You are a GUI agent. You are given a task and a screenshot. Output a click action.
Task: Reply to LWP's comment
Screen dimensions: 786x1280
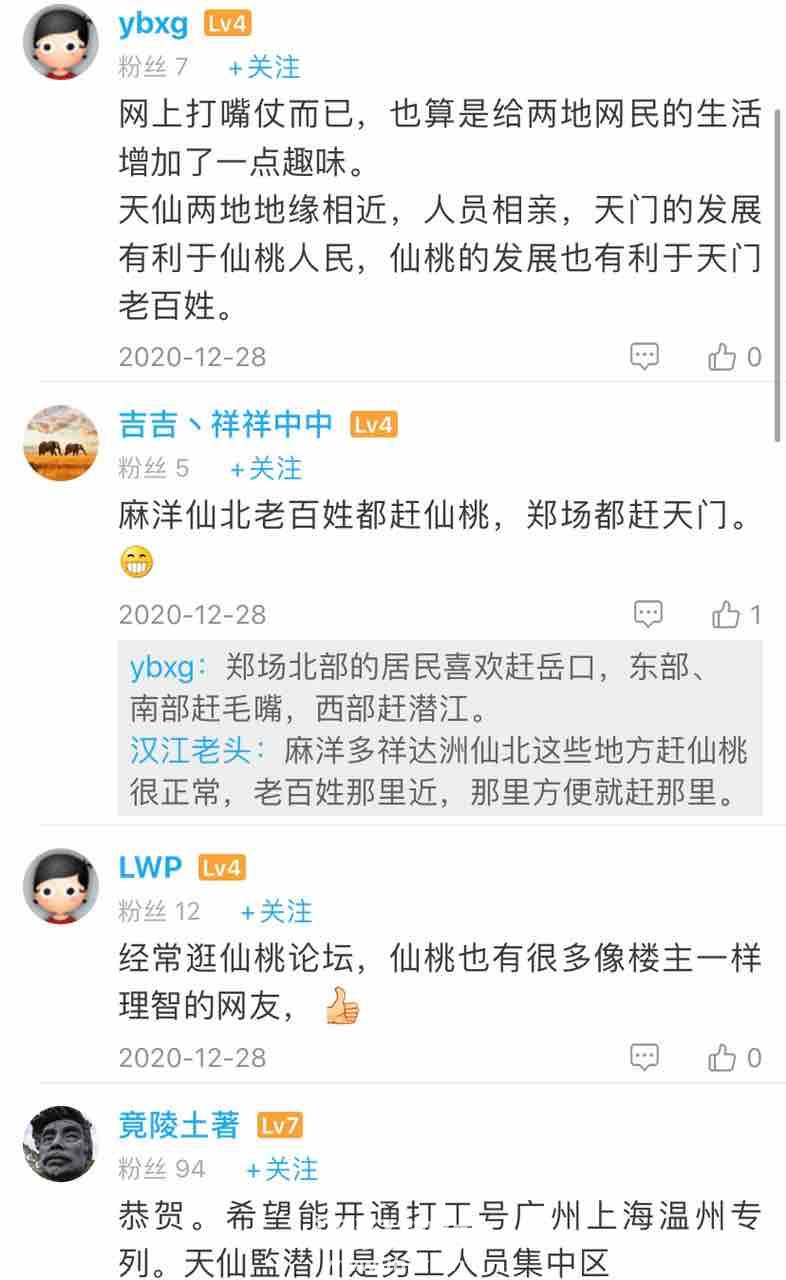coord(644,1057)
